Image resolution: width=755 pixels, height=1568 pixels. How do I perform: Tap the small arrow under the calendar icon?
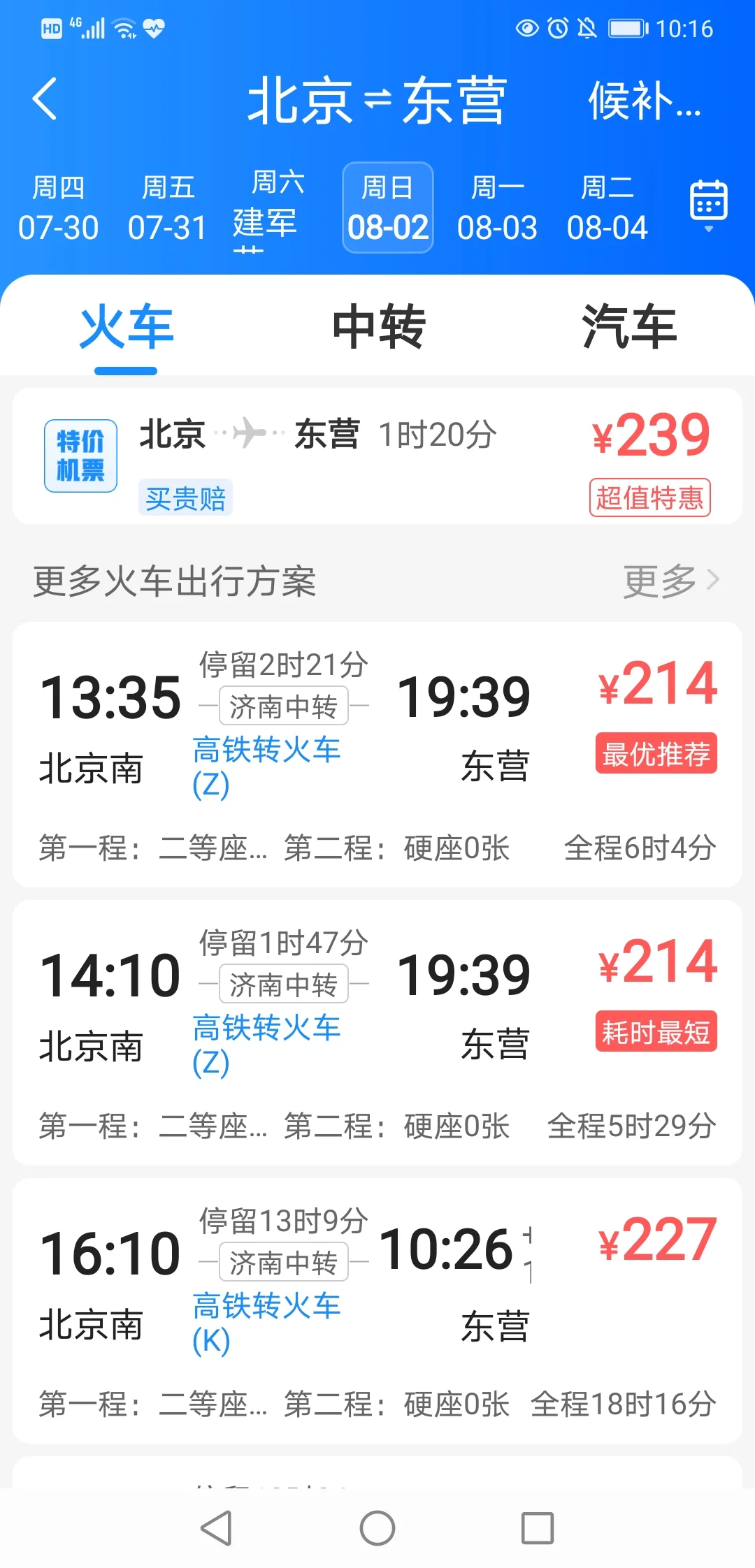point(708,231)
